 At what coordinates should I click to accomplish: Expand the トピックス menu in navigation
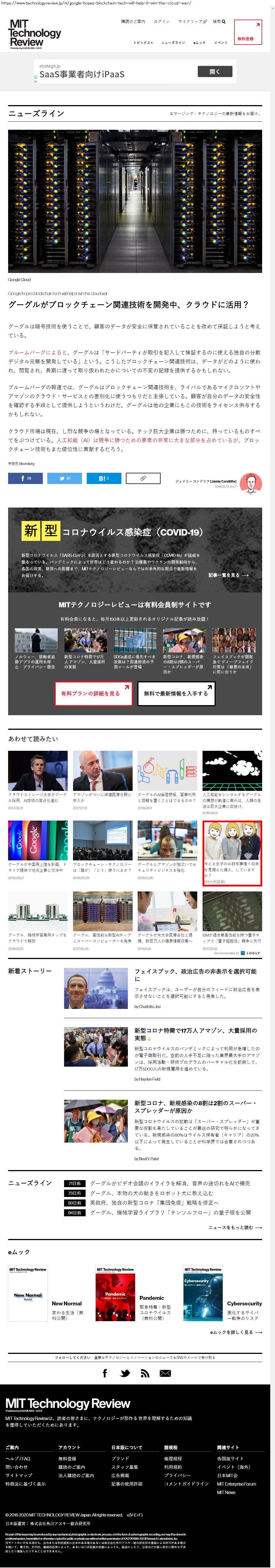(143, 43)
